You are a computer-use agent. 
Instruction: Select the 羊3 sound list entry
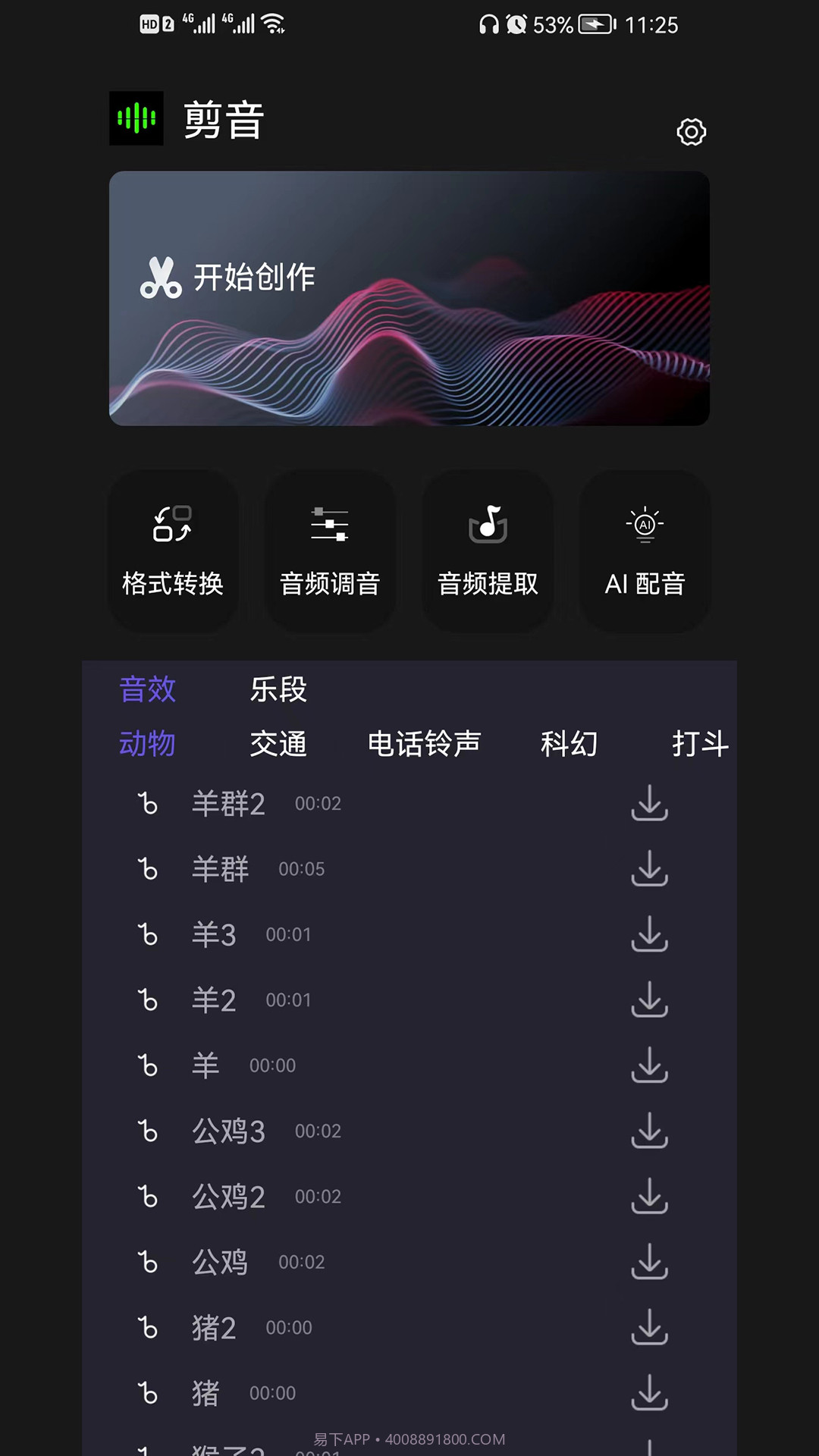pyautogui.click(x=215, y=934)
